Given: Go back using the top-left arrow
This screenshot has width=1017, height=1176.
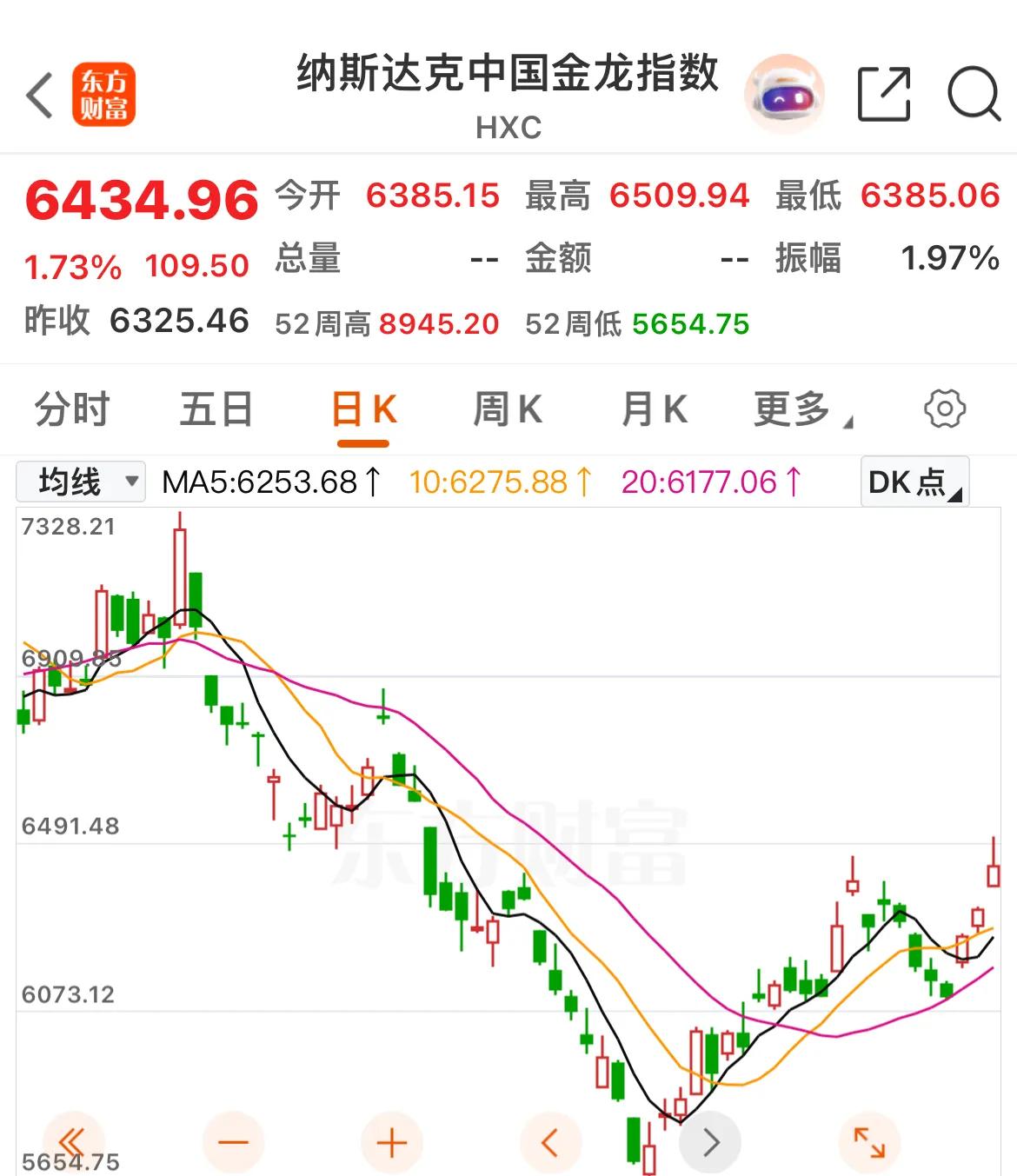Looking at the screenshot, I should 40,95.
